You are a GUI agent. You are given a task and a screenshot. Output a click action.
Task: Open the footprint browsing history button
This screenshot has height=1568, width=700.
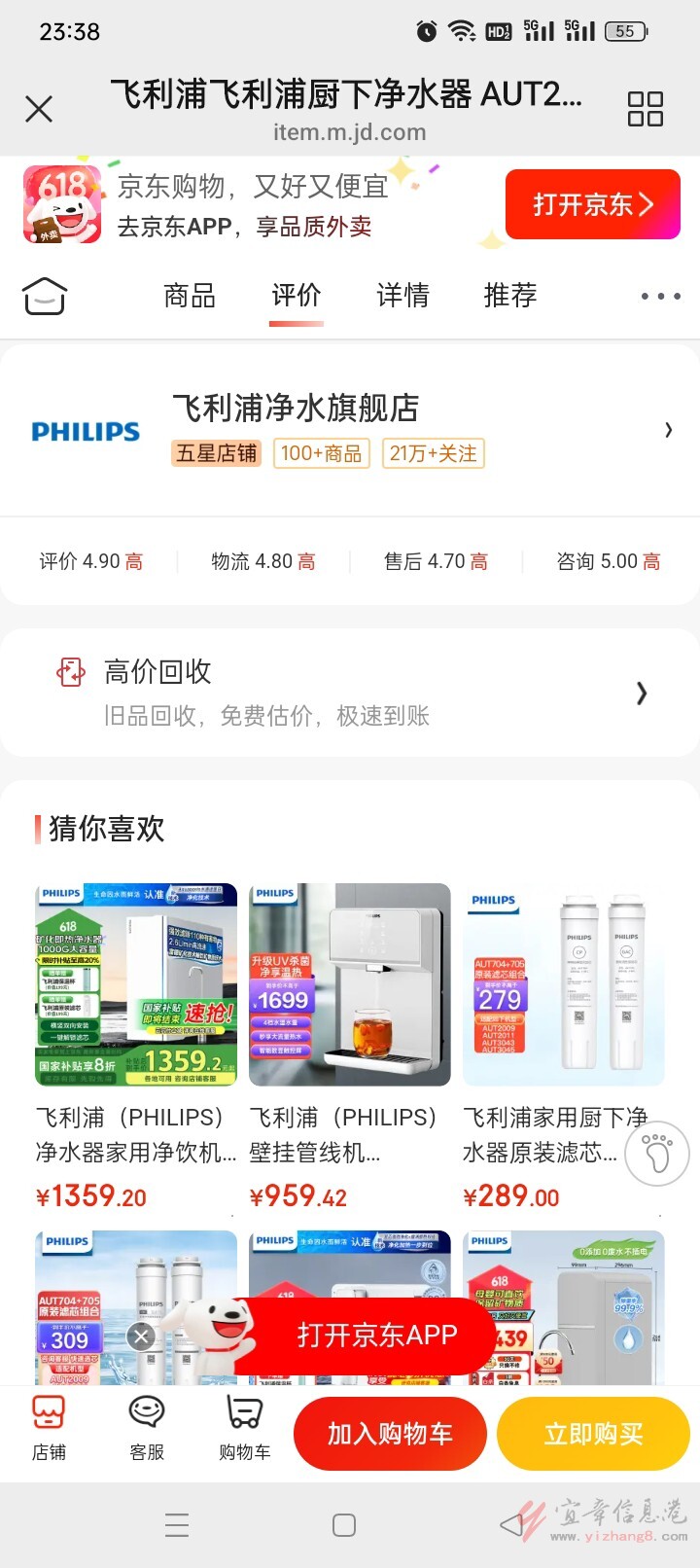click(657, 1154)
